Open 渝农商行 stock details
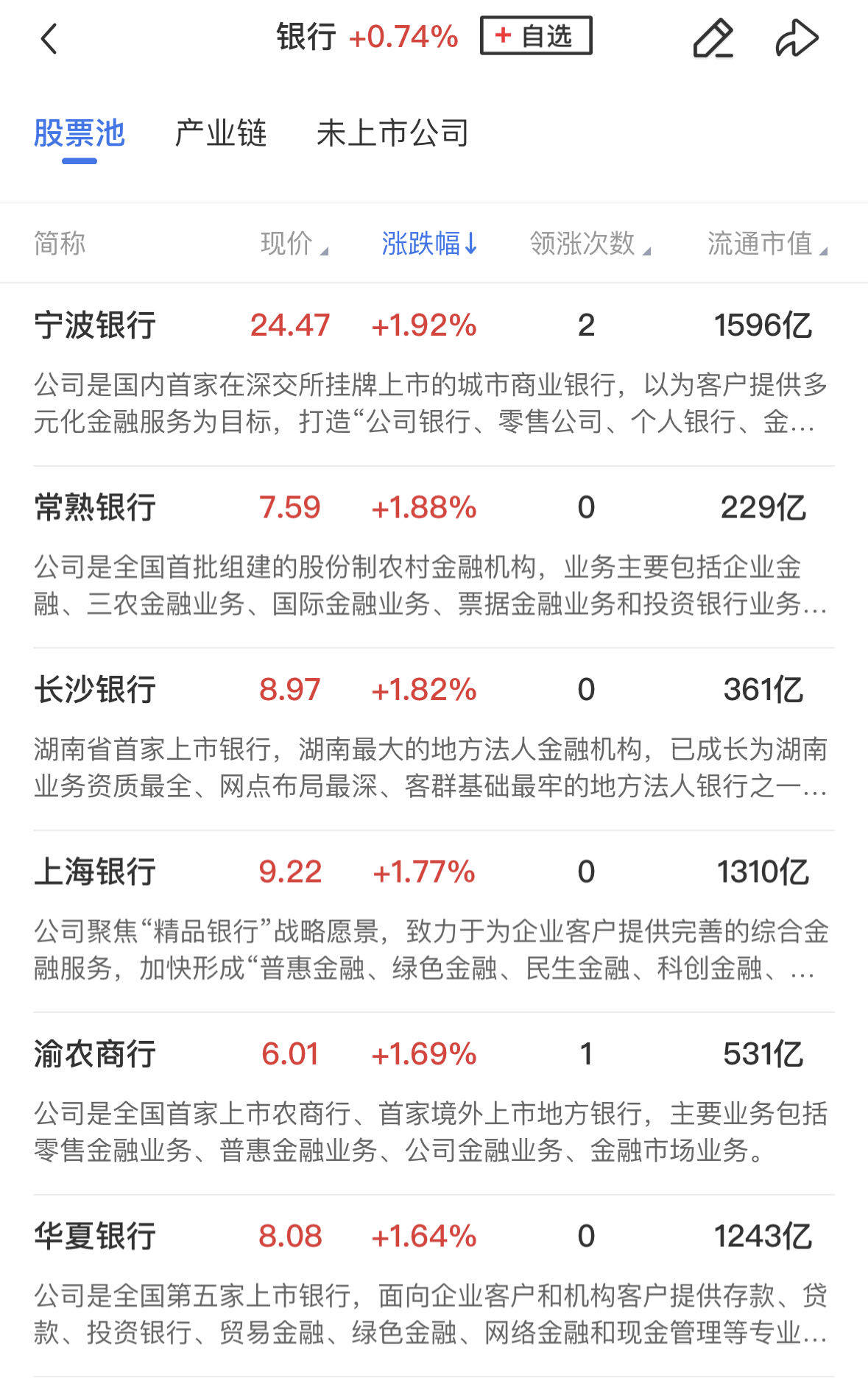 coord(95,1053)
